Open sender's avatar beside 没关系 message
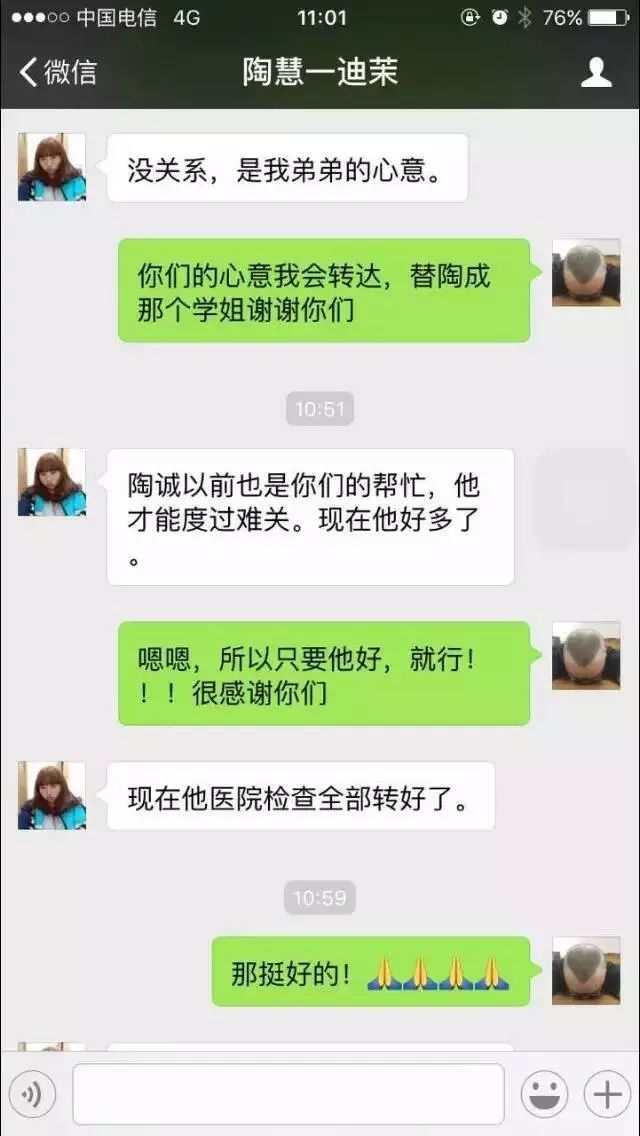 pyautogui.click(x=52, y=167)
